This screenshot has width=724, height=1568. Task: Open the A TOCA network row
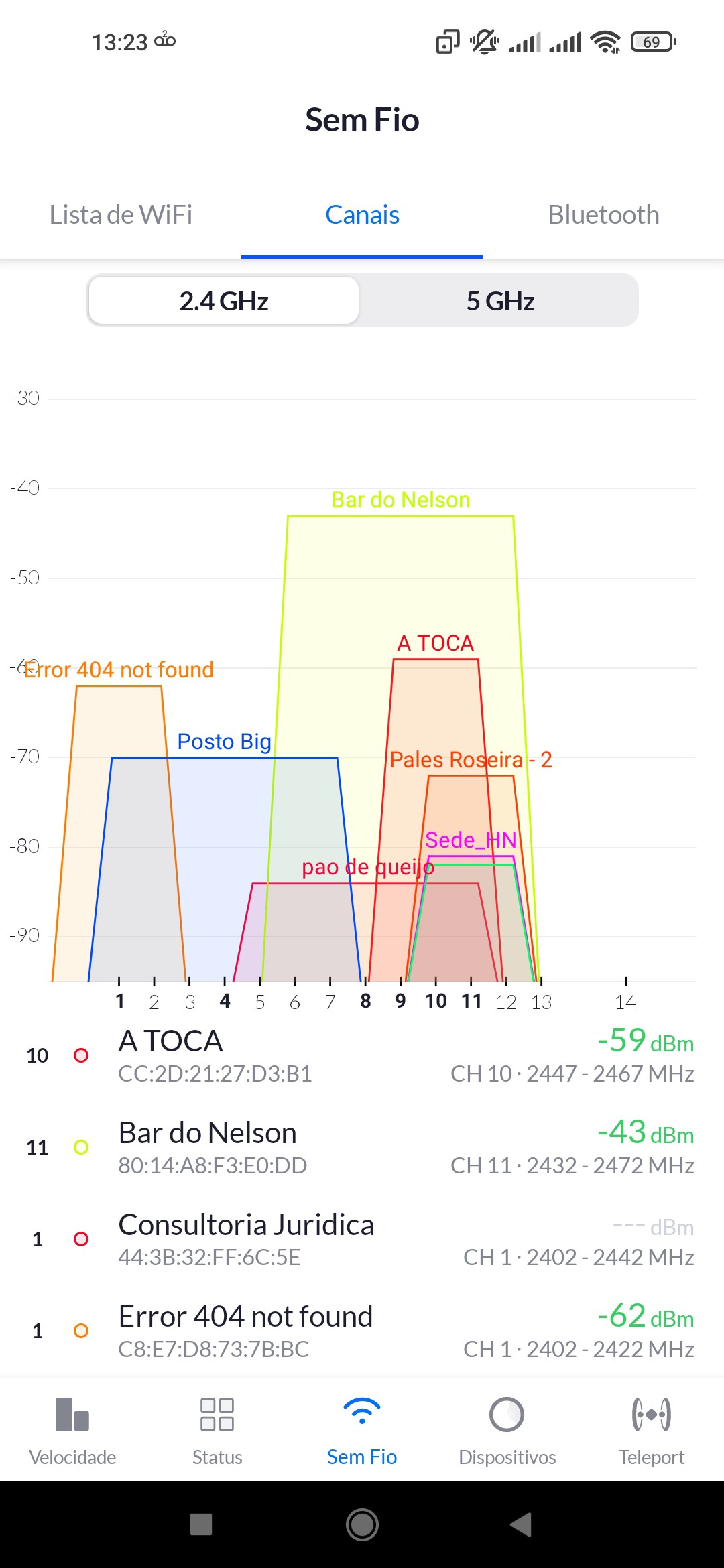tap(362, 1056)
